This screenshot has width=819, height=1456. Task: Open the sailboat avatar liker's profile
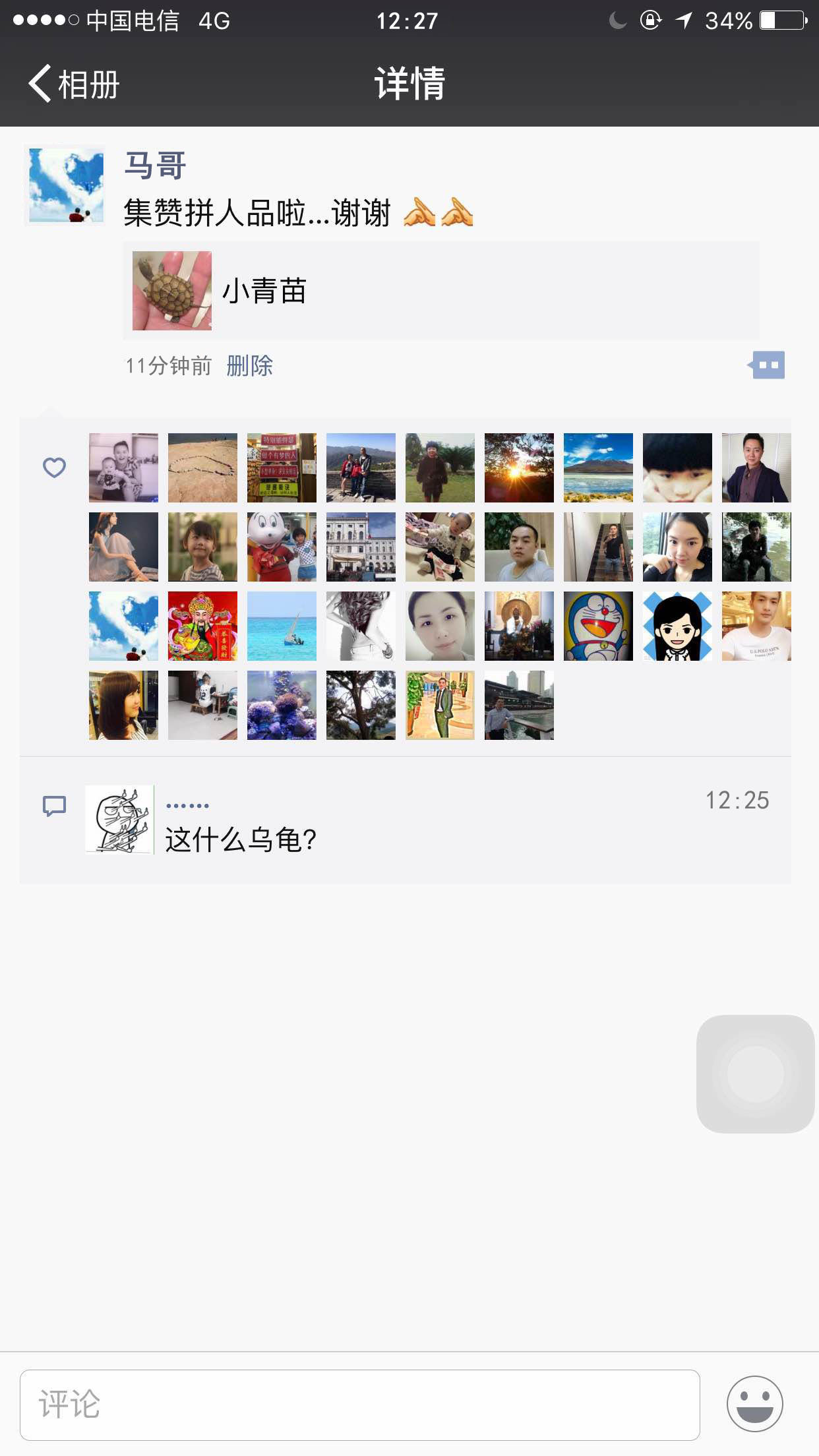pyautogui.click(x=282, y=626)
